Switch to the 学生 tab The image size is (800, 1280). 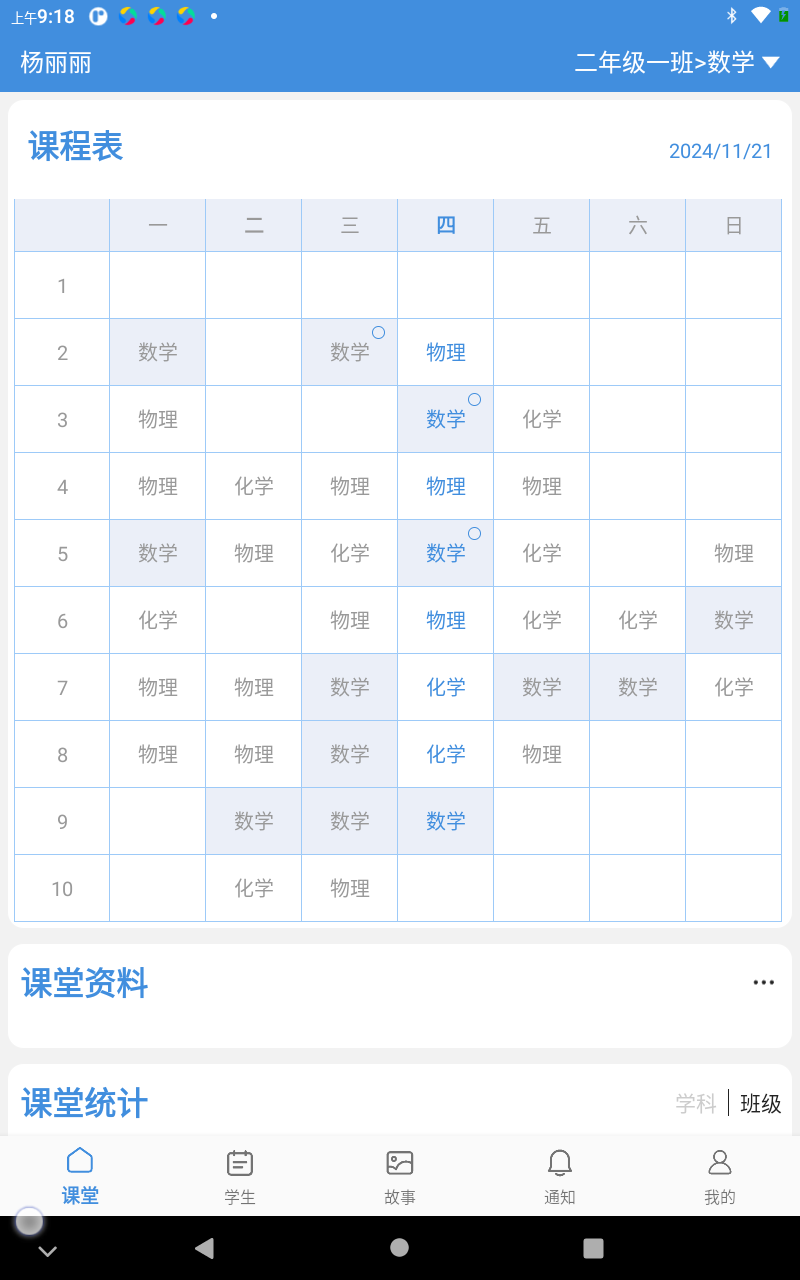tap(240, 1176)
